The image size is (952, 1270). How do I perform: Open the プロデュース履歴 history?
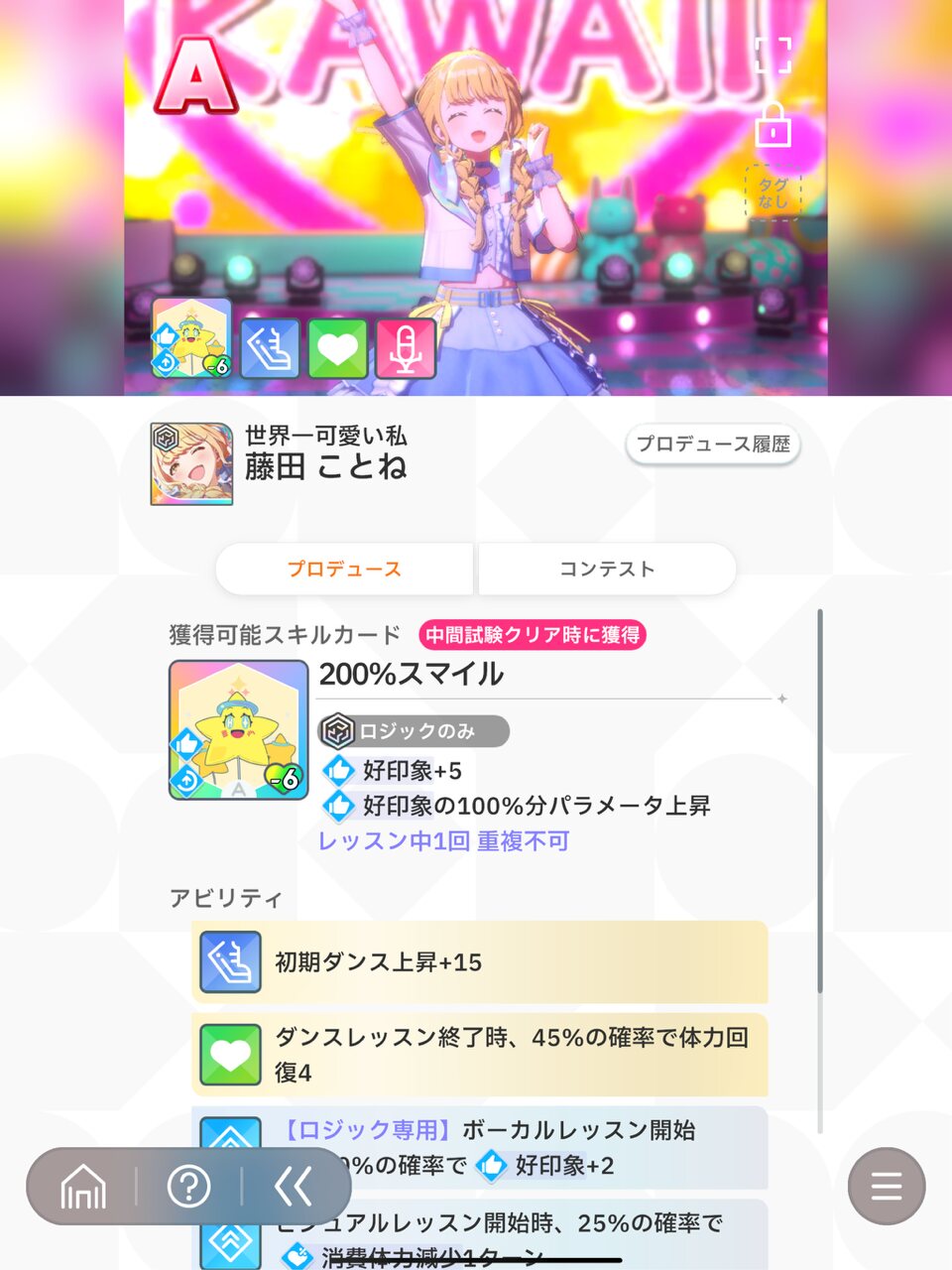(712, 444)
